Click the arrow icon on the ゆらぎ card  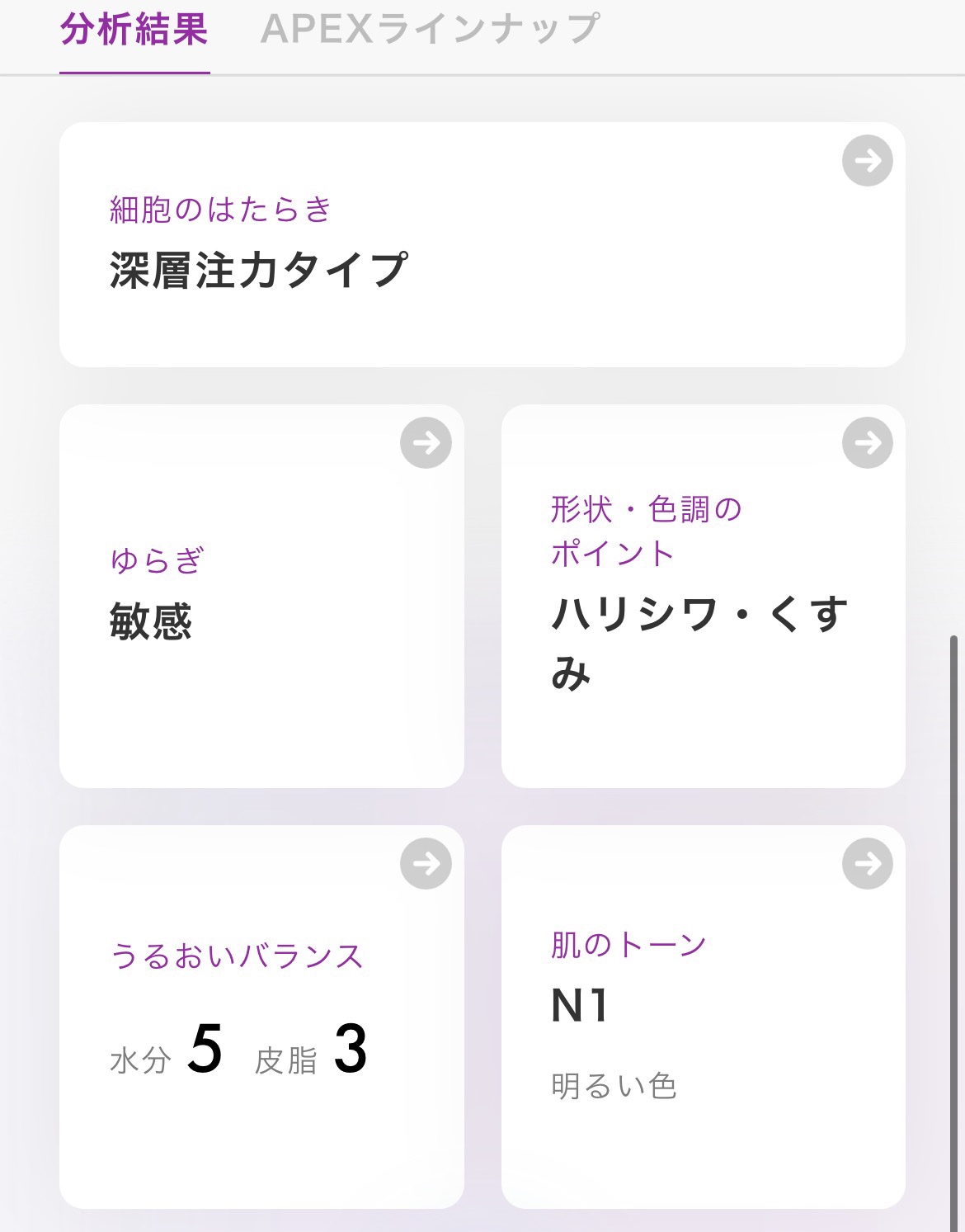pos(426,442)
